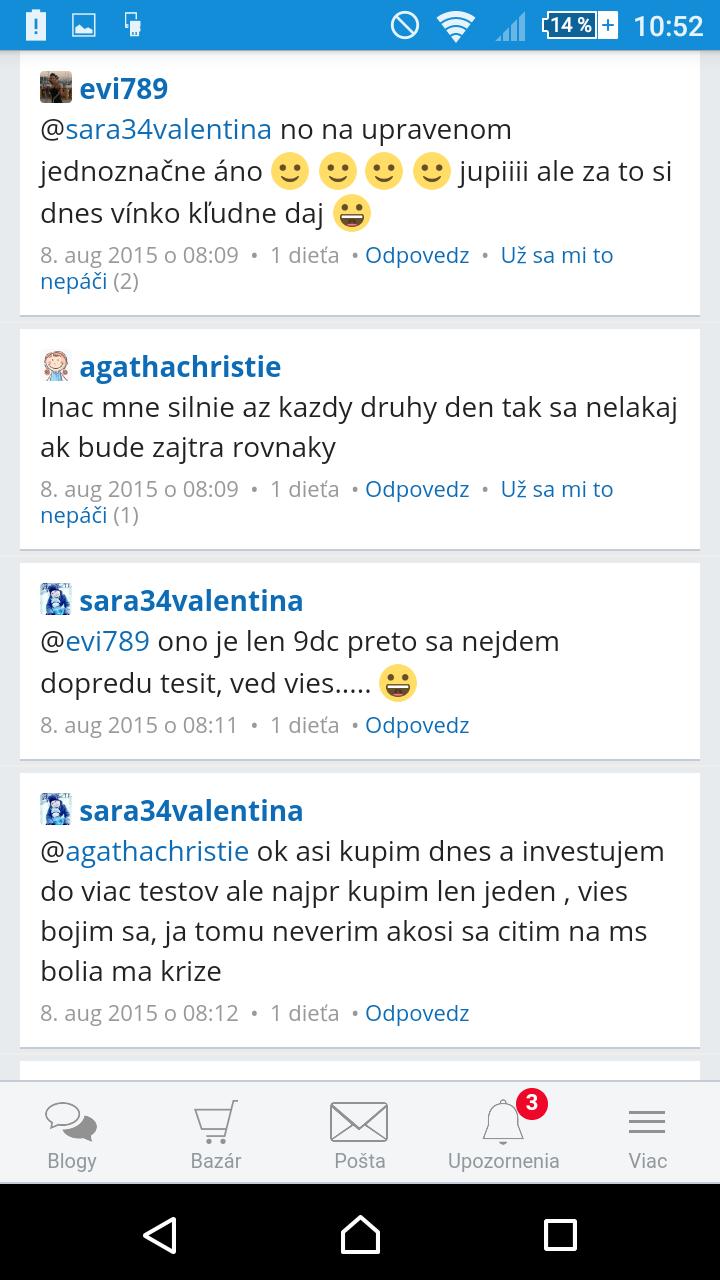The width and height of the screenshot is (720, 1280).
Task: Check Upozornenia notifications
Action: [x=504, y=1135]
